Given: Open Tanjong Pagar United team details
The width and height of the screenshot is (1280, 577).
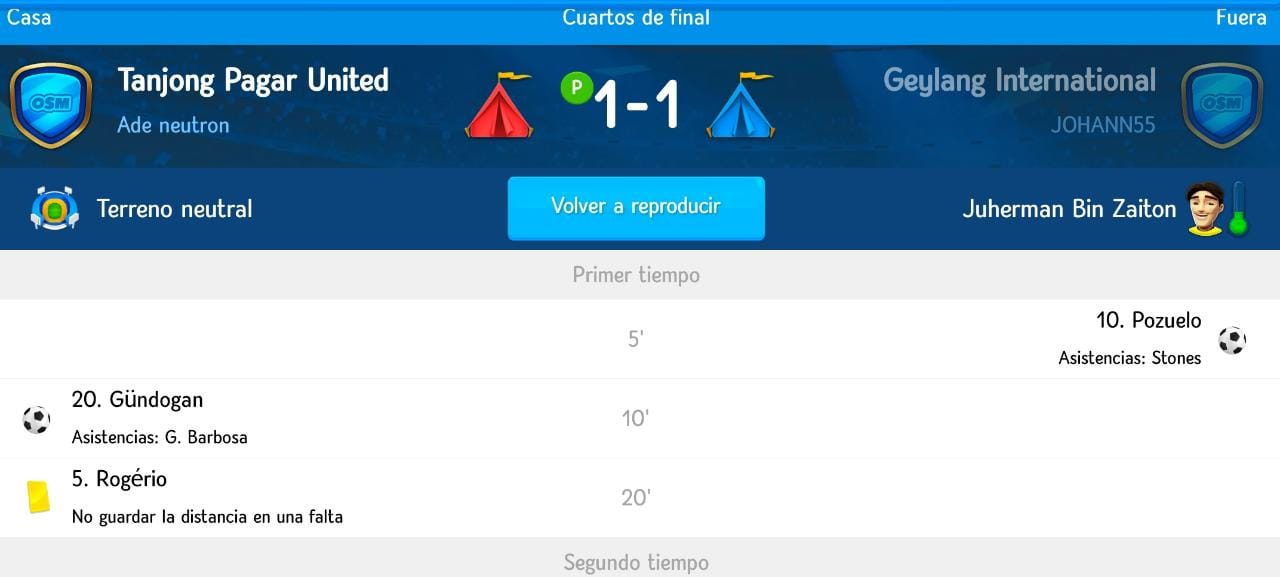Looking at the screenshot, I should [x=252, y=81].
